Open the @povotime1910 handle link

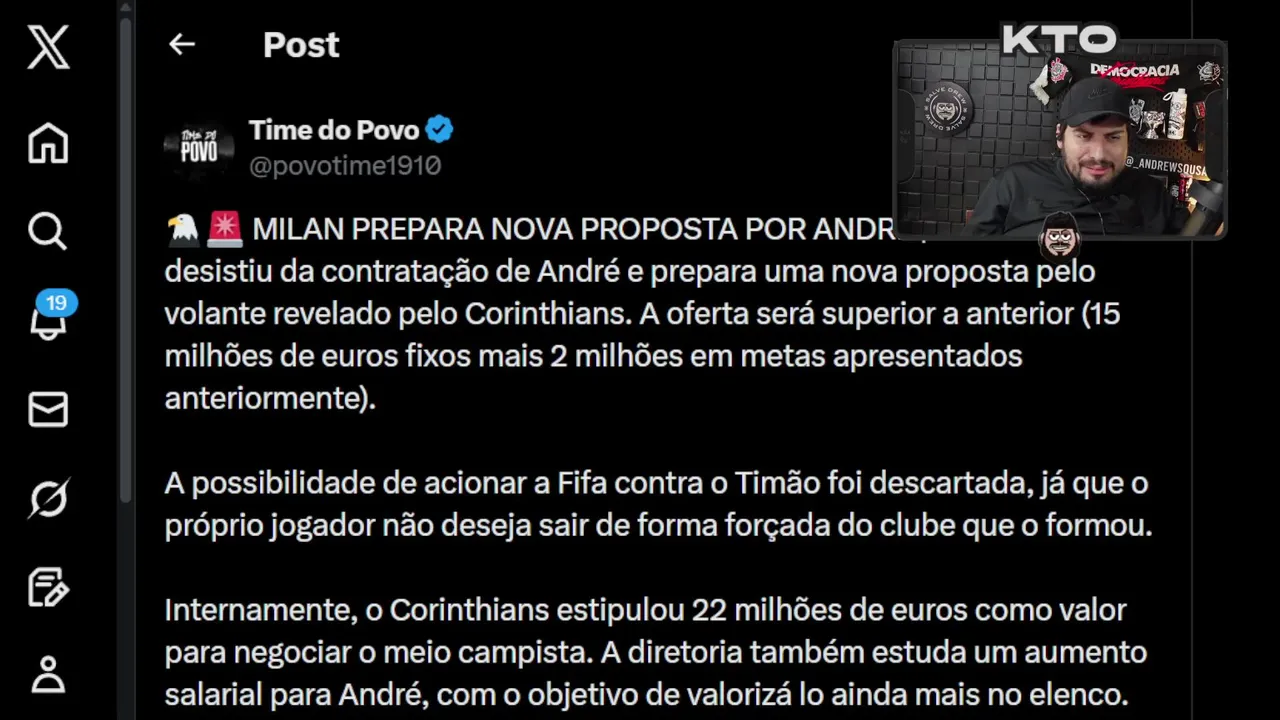click(345, 166)
